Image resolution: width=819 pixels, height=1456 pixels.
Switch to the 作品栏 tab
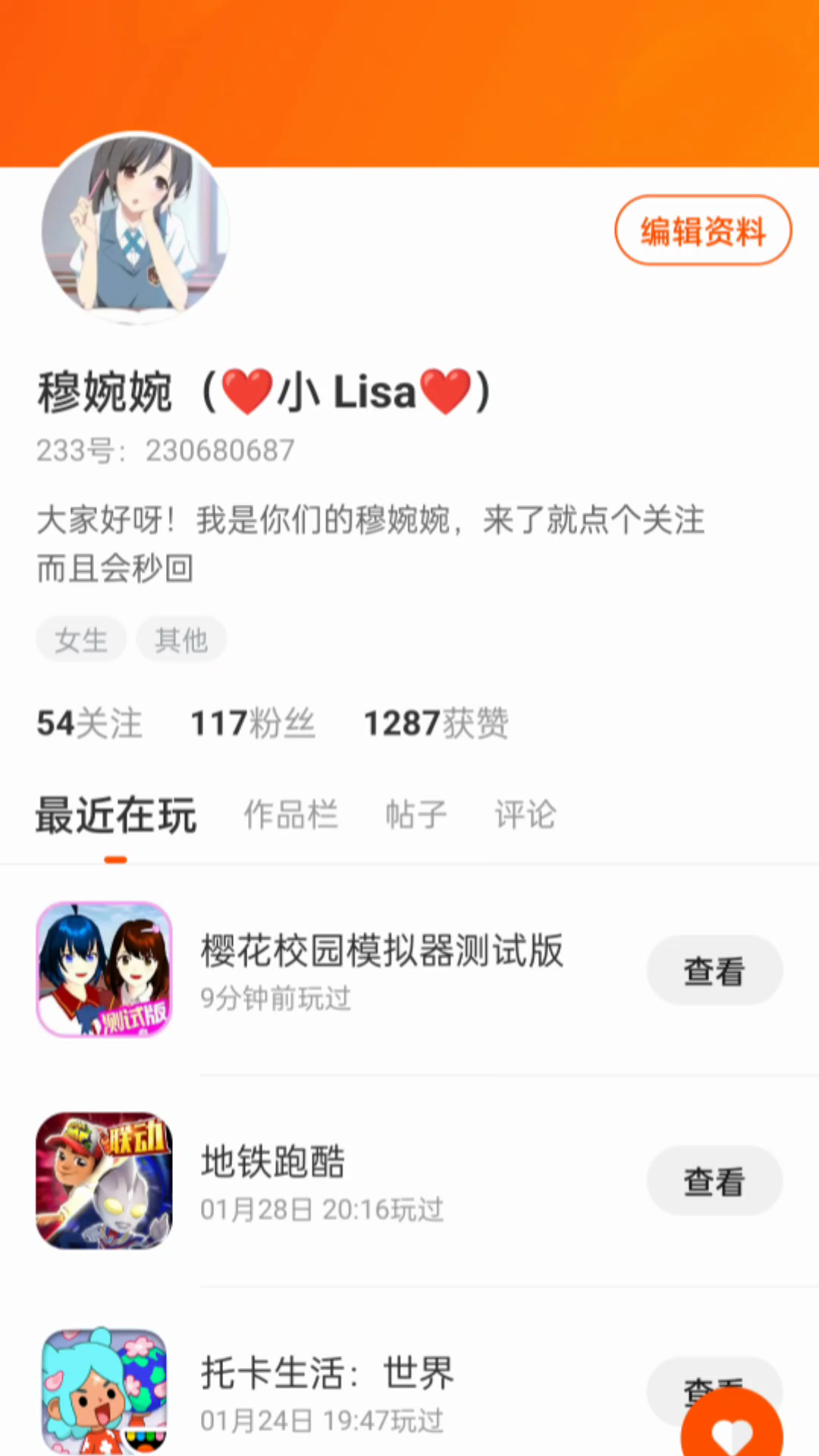tap(290, 815)
